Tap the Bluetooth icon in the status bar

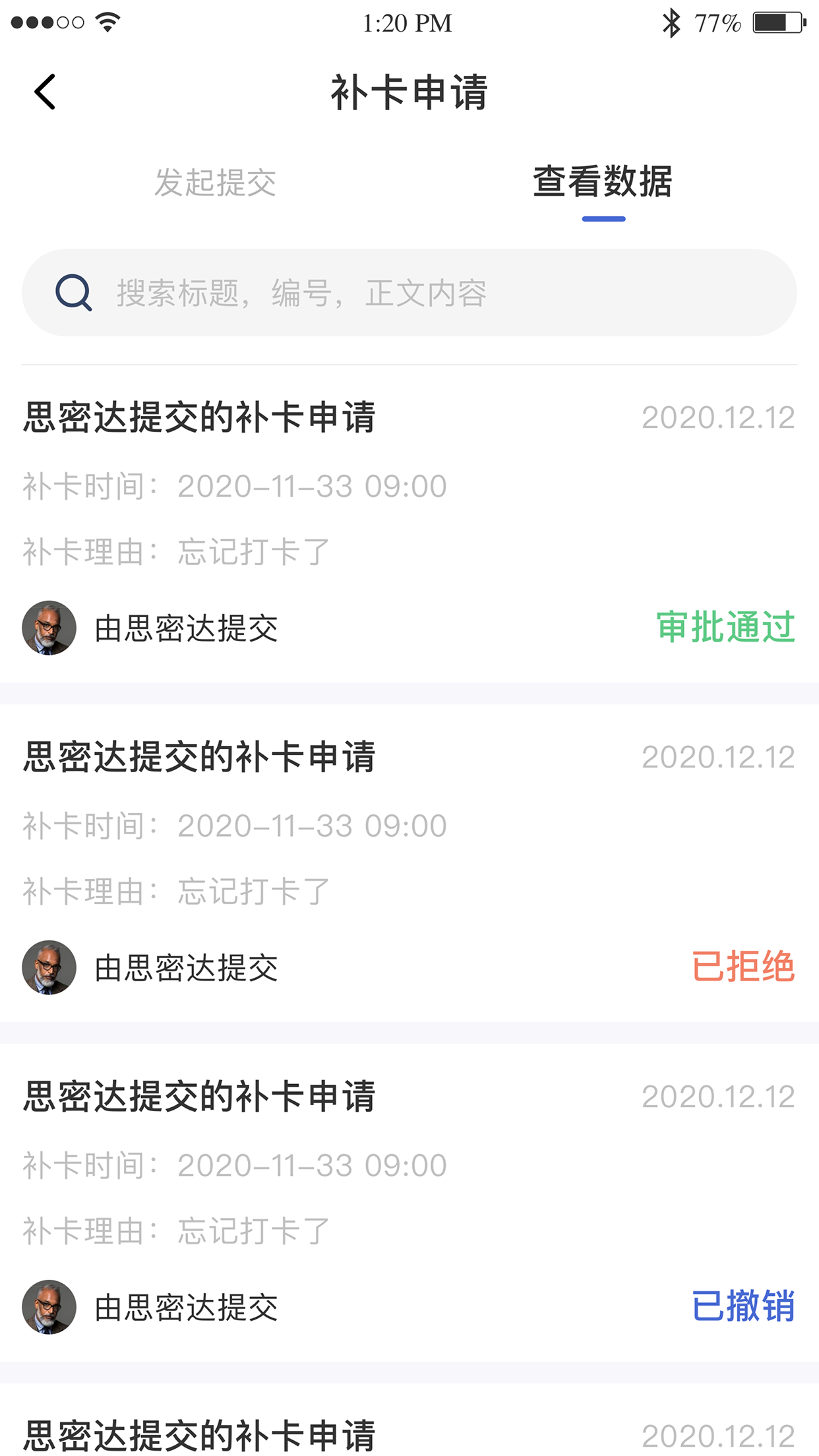672,22
